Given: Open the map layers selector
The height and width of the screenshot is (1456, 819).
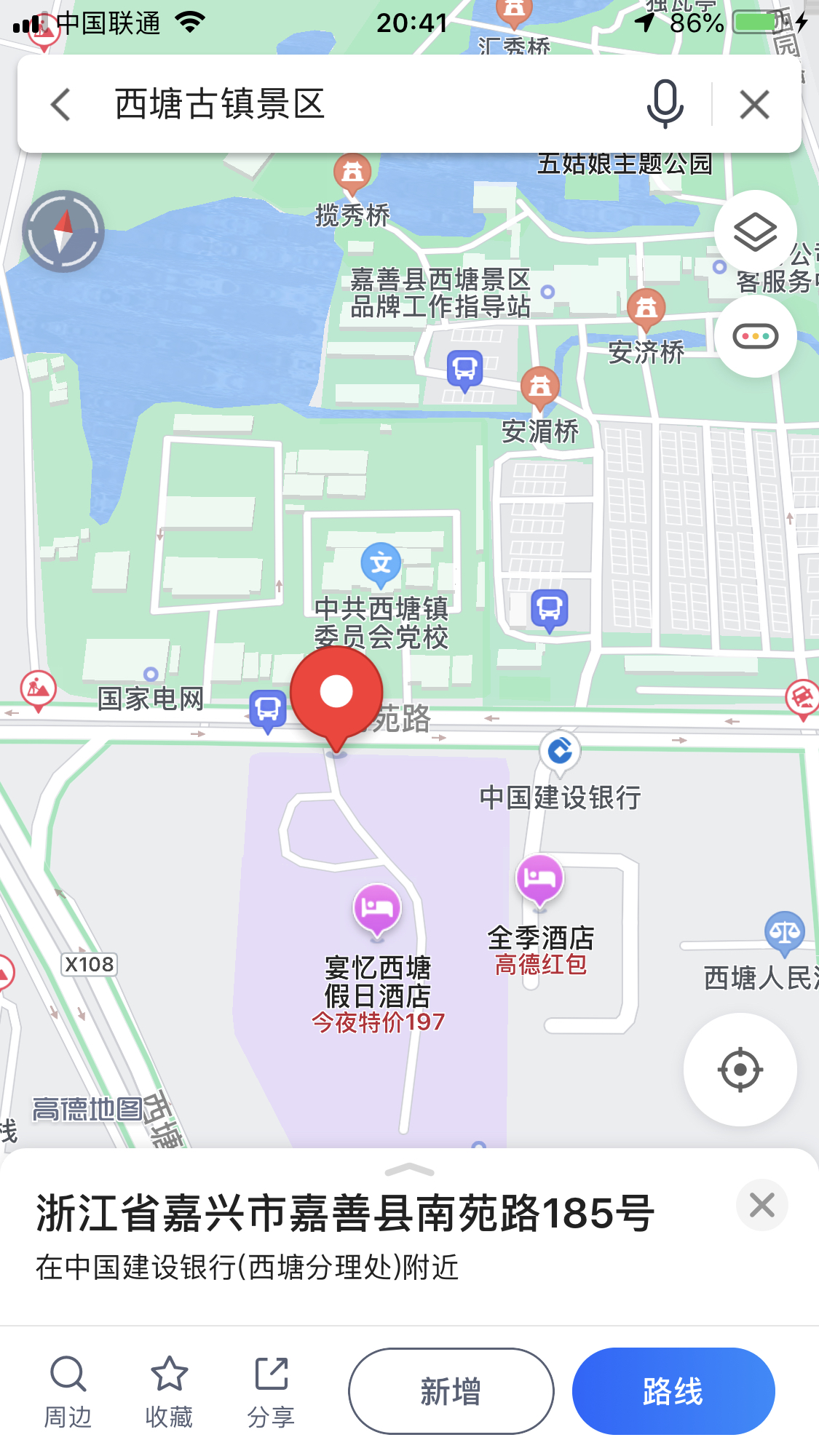Looking at the screenshot, I should (x=755, y=231).
